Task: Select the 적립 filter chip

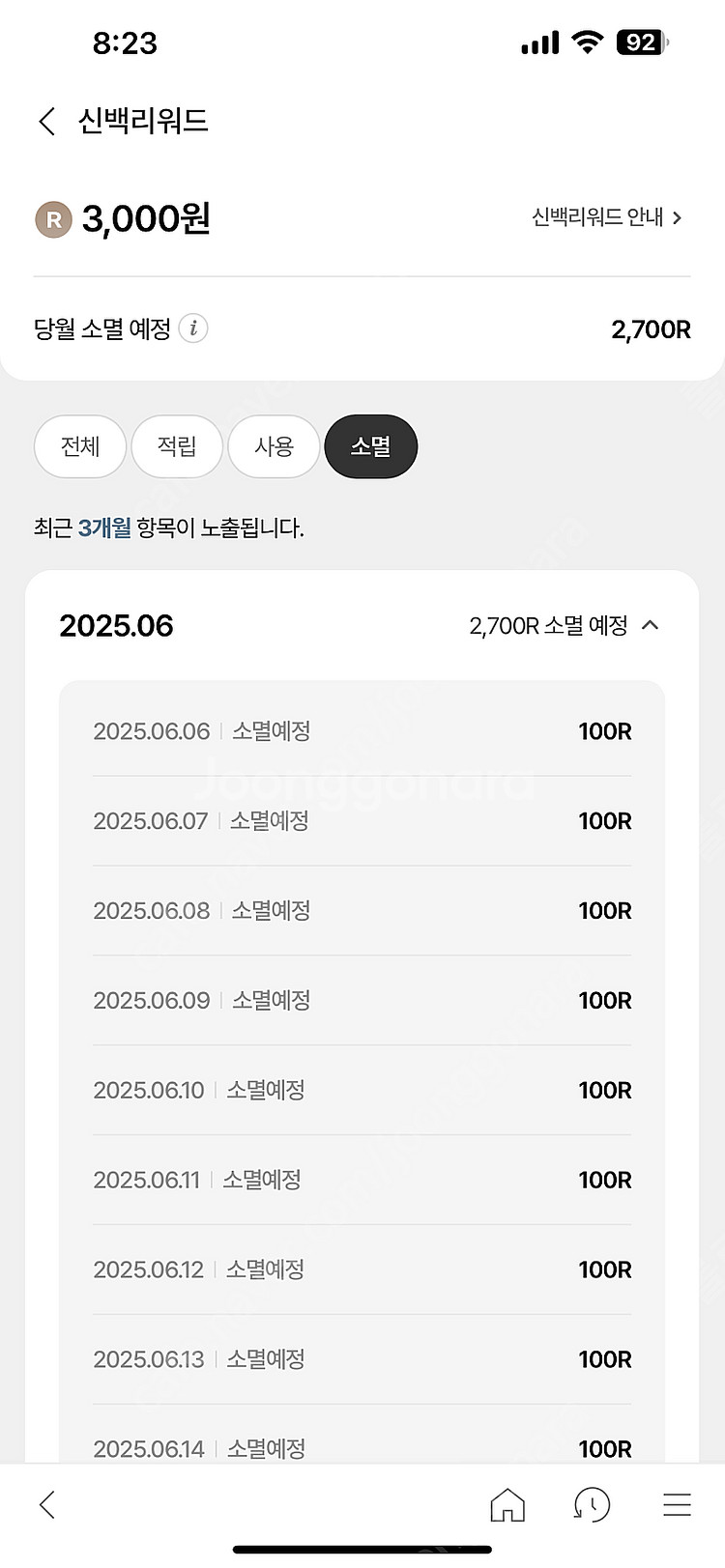Action: click(x=177, y=446)
